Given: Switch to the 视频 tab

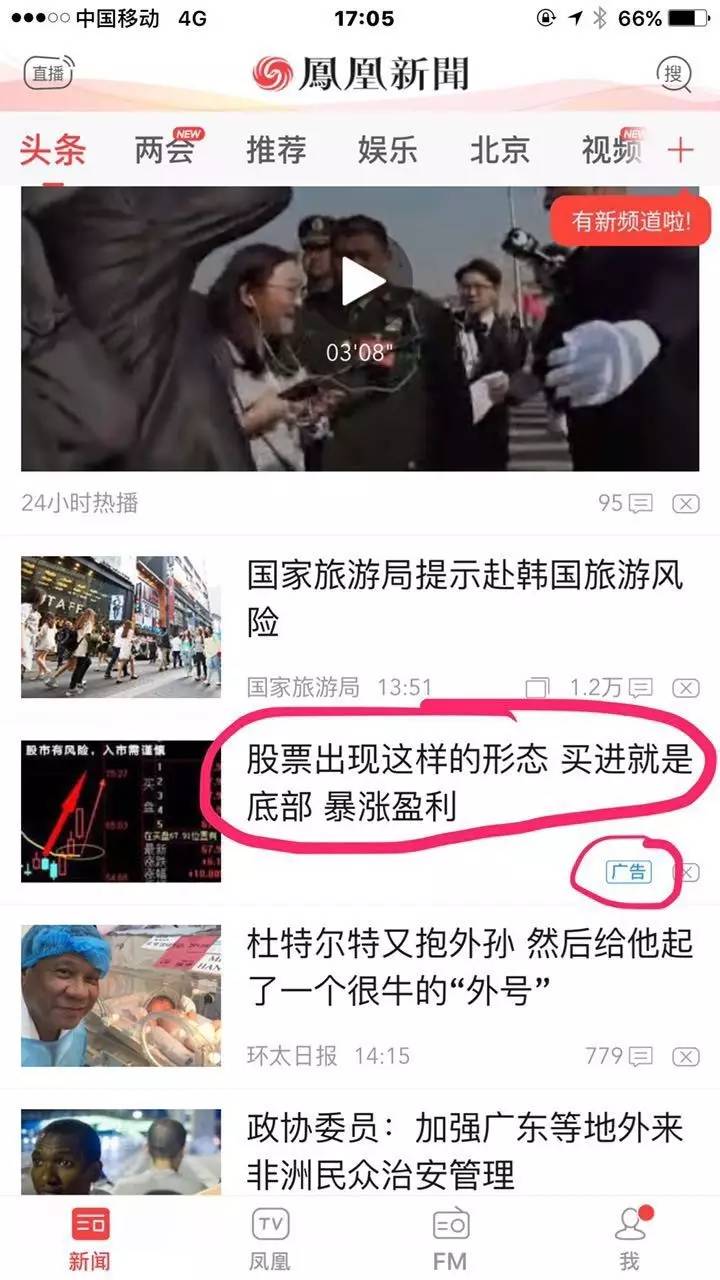Looking at the screenshot, I should point(610,151).
